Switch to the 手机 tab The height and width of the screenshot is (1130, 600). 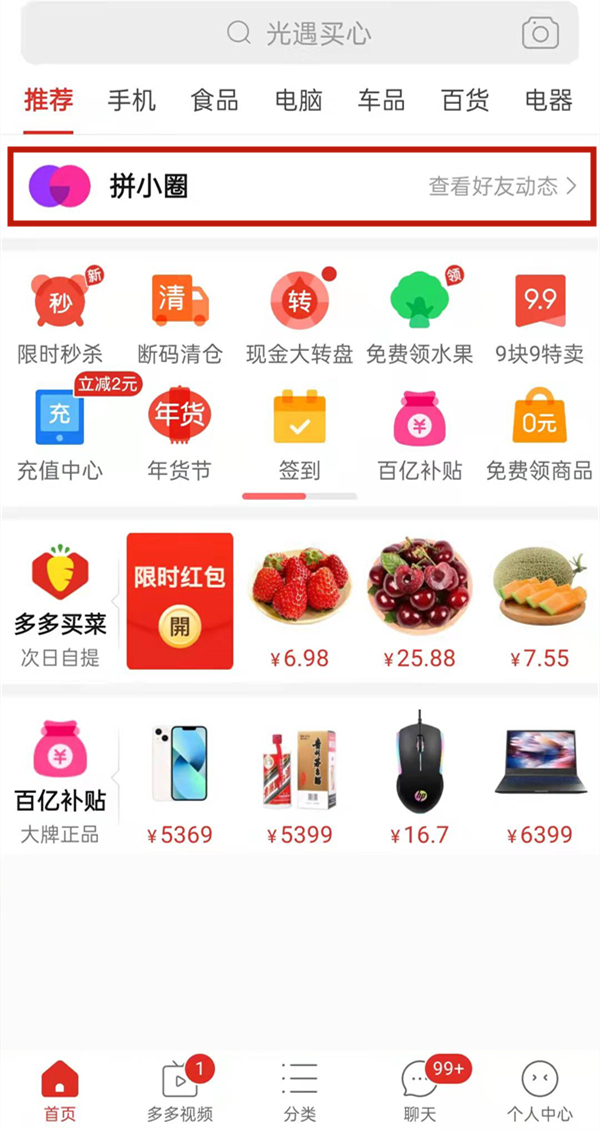point(132,100)
